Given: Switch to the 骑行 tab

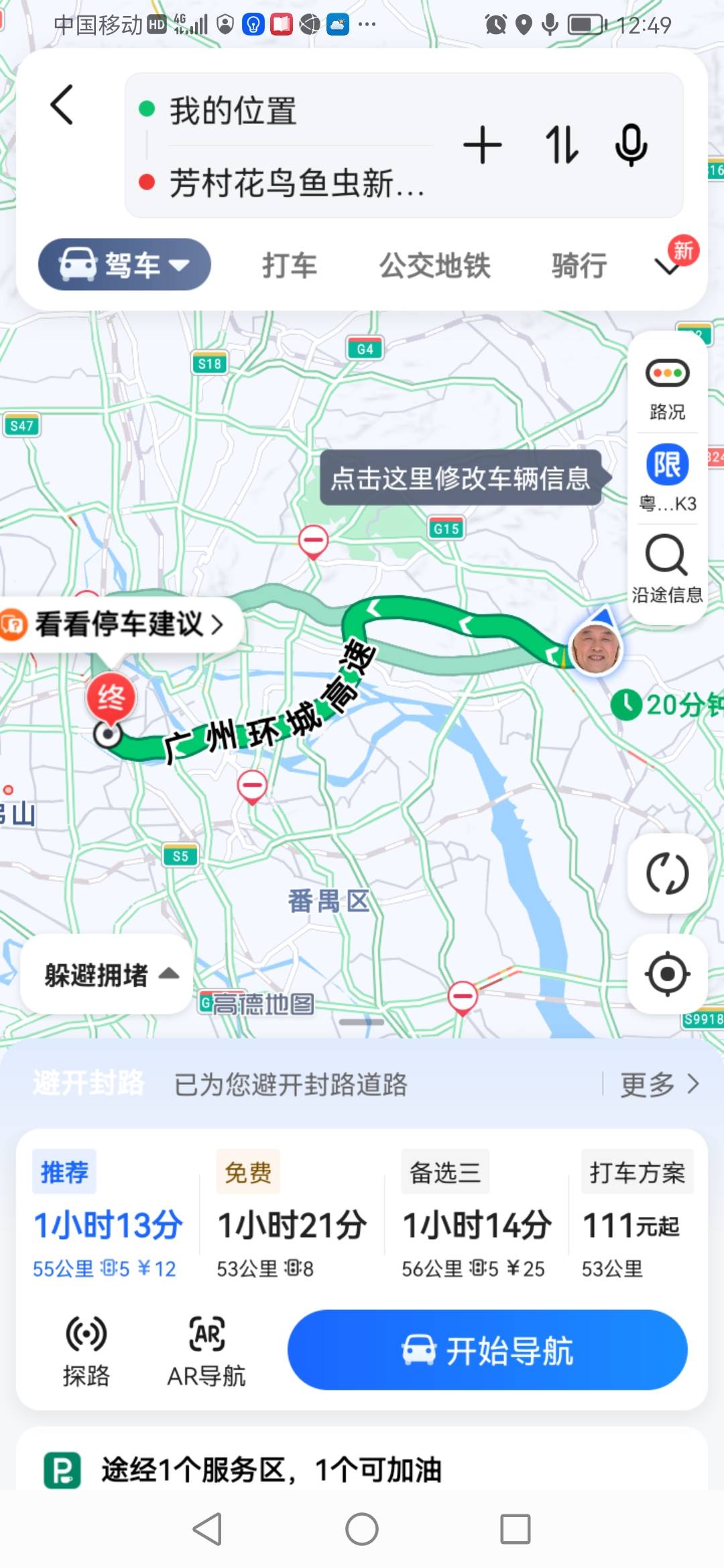Looking at the screenshot, I should click(579, 265).
